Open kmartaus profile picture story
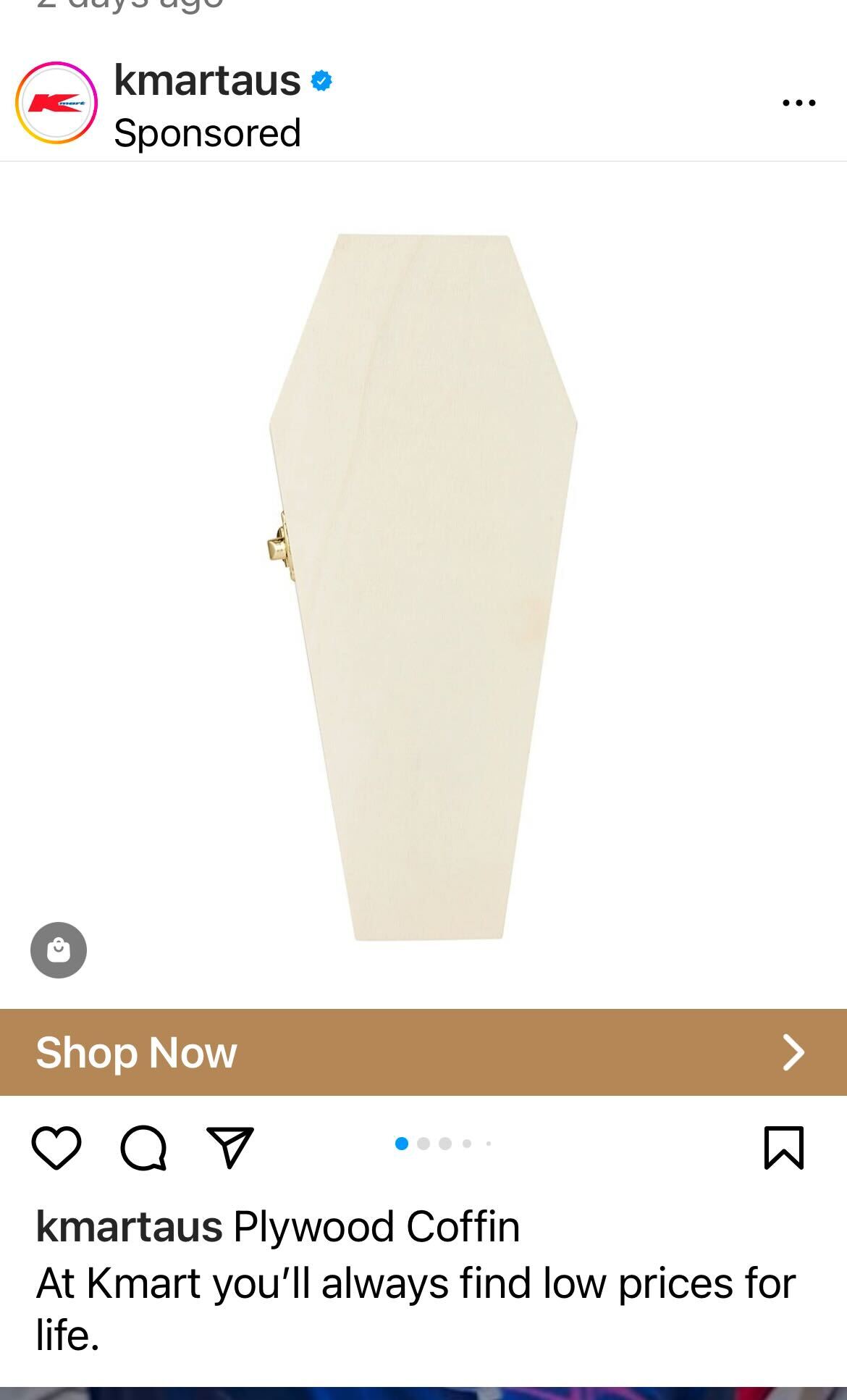The image size is (847, 1400). 56,103
